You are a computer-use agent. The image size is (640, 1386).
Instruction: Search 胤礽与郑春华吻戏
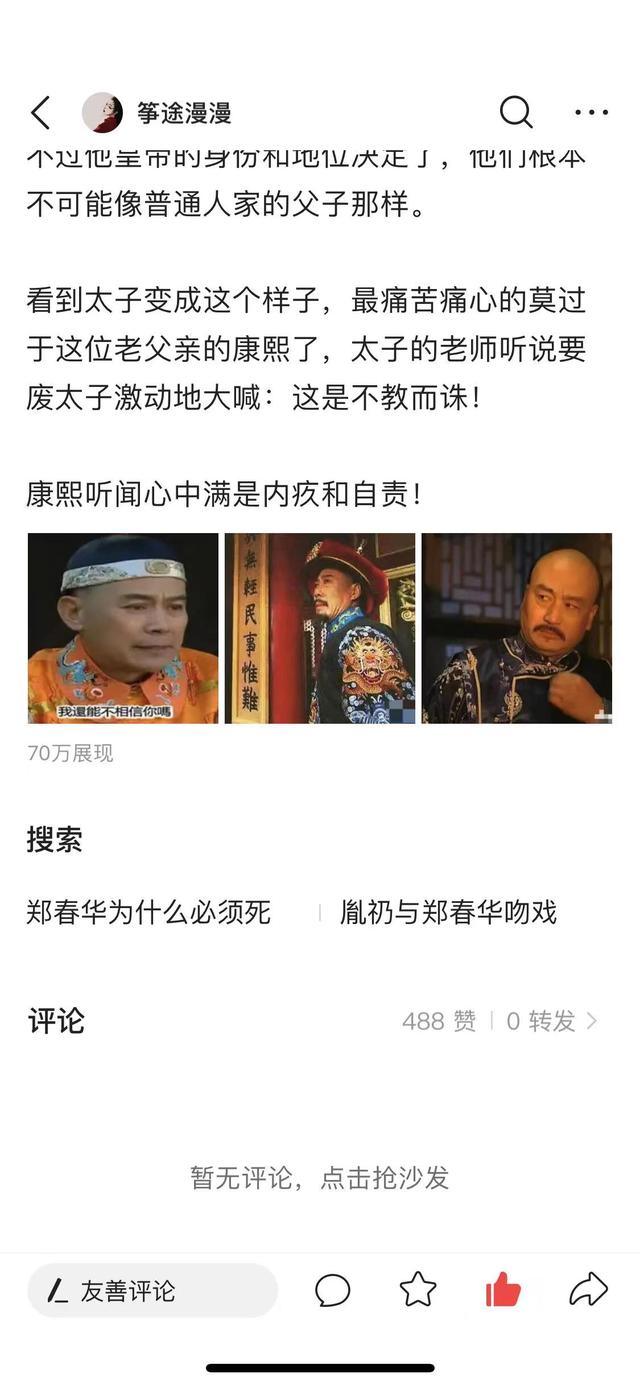click(448, 912)
